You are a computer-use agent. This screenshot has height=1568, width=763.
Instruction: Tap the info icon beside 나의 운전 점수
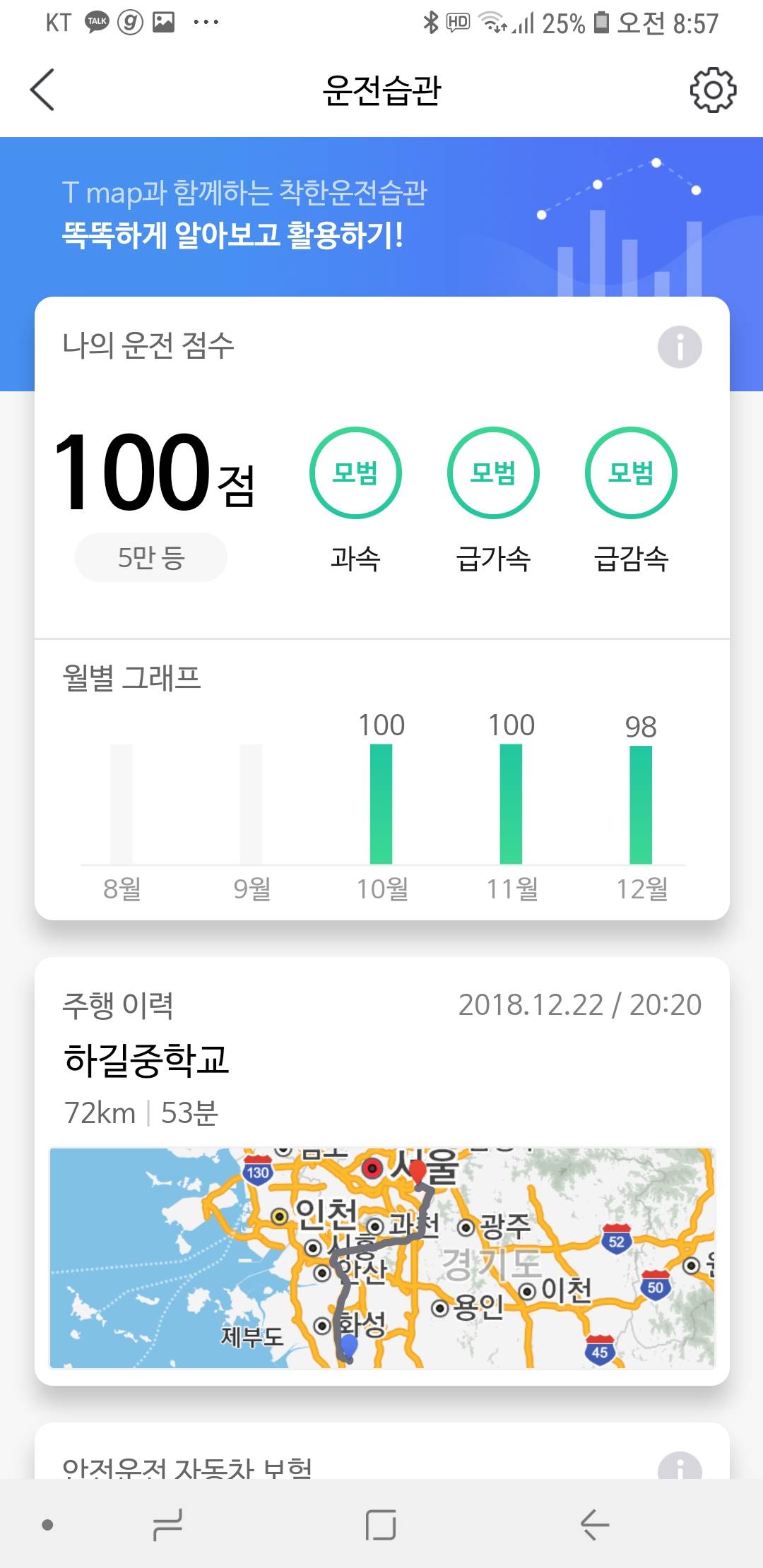679,347
